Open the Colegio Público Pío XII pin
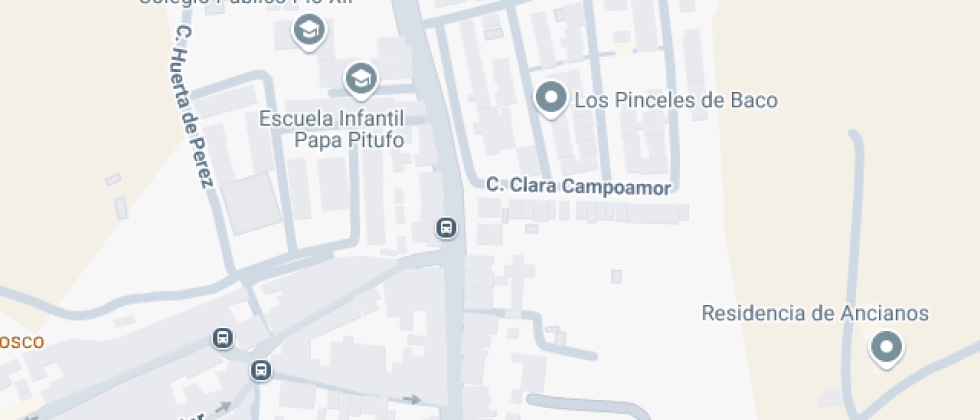This screenshot has width=980, height=420. pos(309,30)
